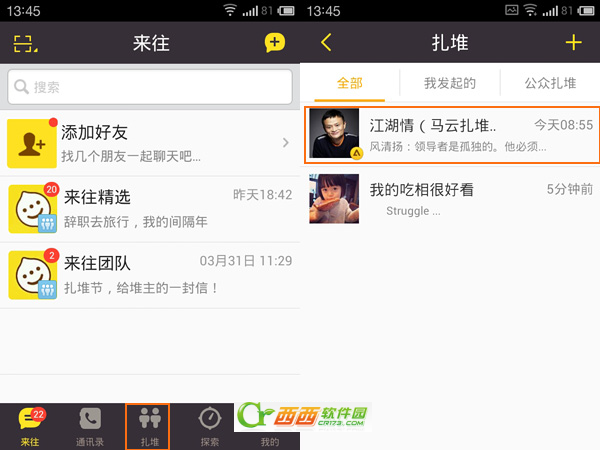Go back from the 扎堆 screen
Screen dimensions: 600x450
click(x=327, y=43)
